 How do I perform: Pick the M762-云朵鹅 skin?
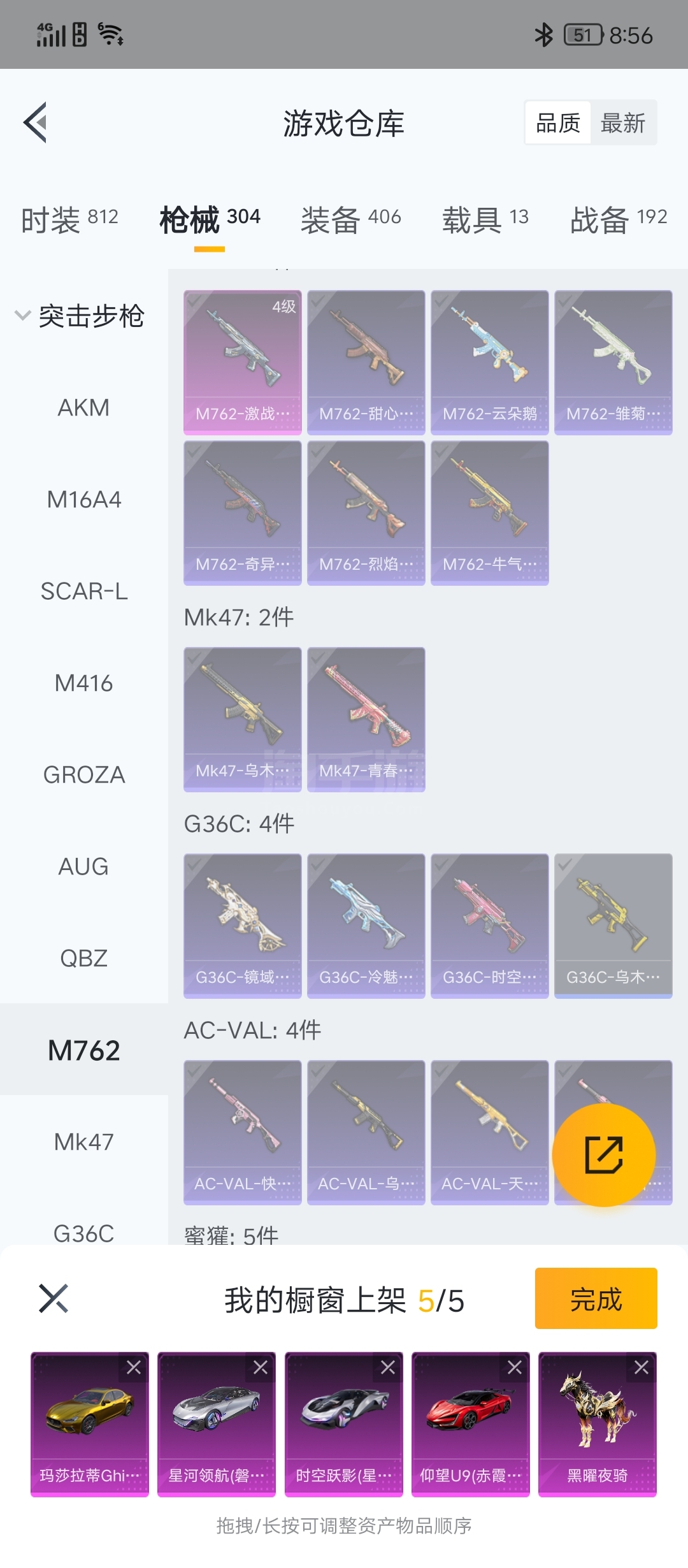[490, 363]
